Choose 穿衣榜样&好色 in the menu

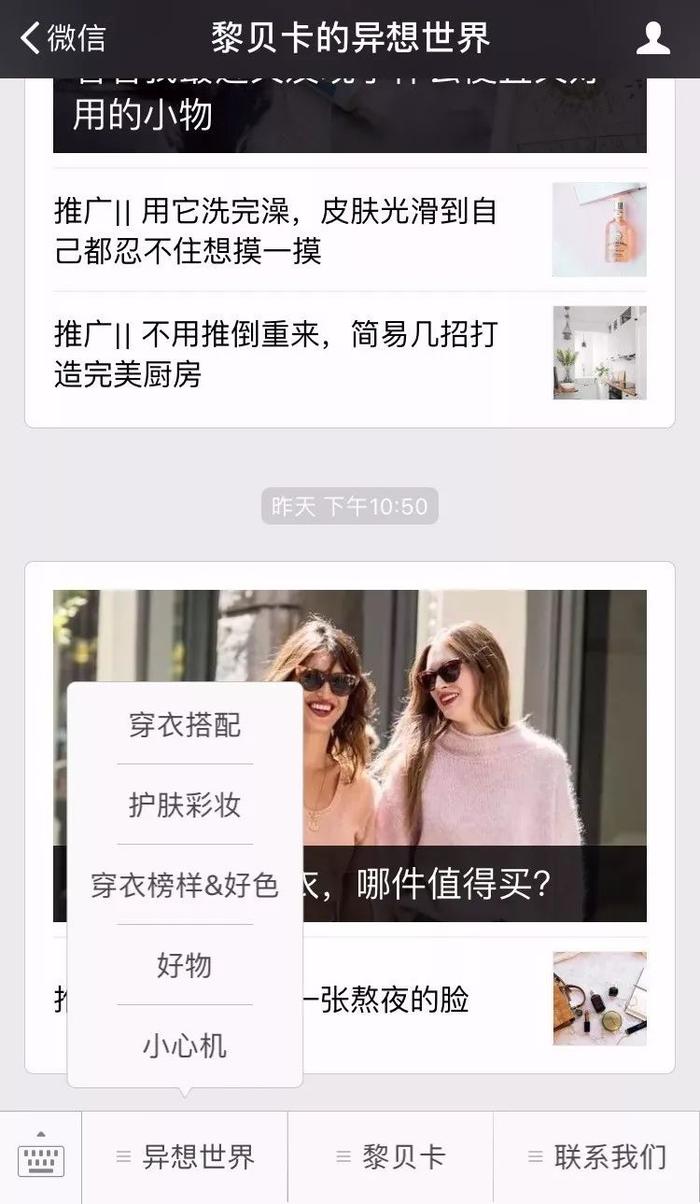(x=185, y=885)
